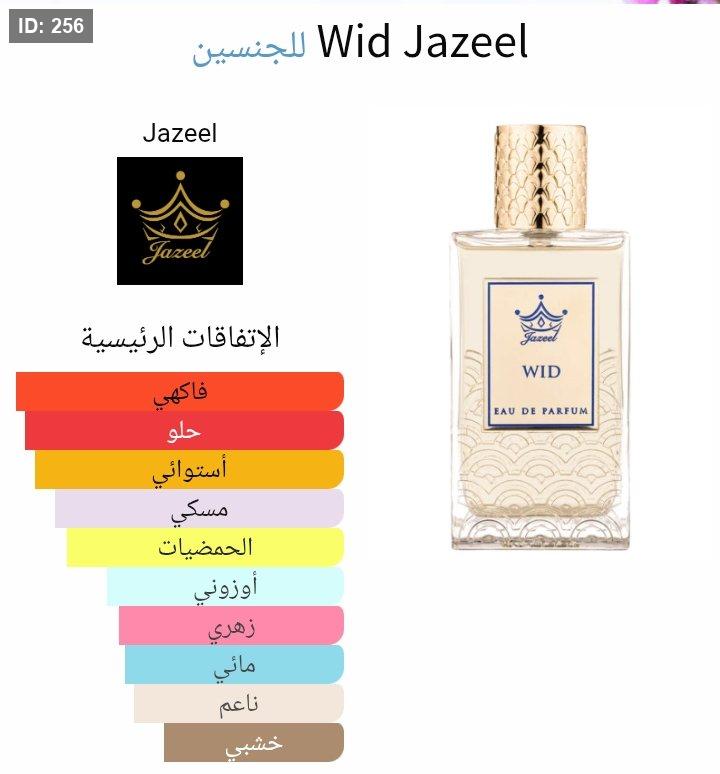Open the Jazeel brand page via its logo

(x=180, y=221)
